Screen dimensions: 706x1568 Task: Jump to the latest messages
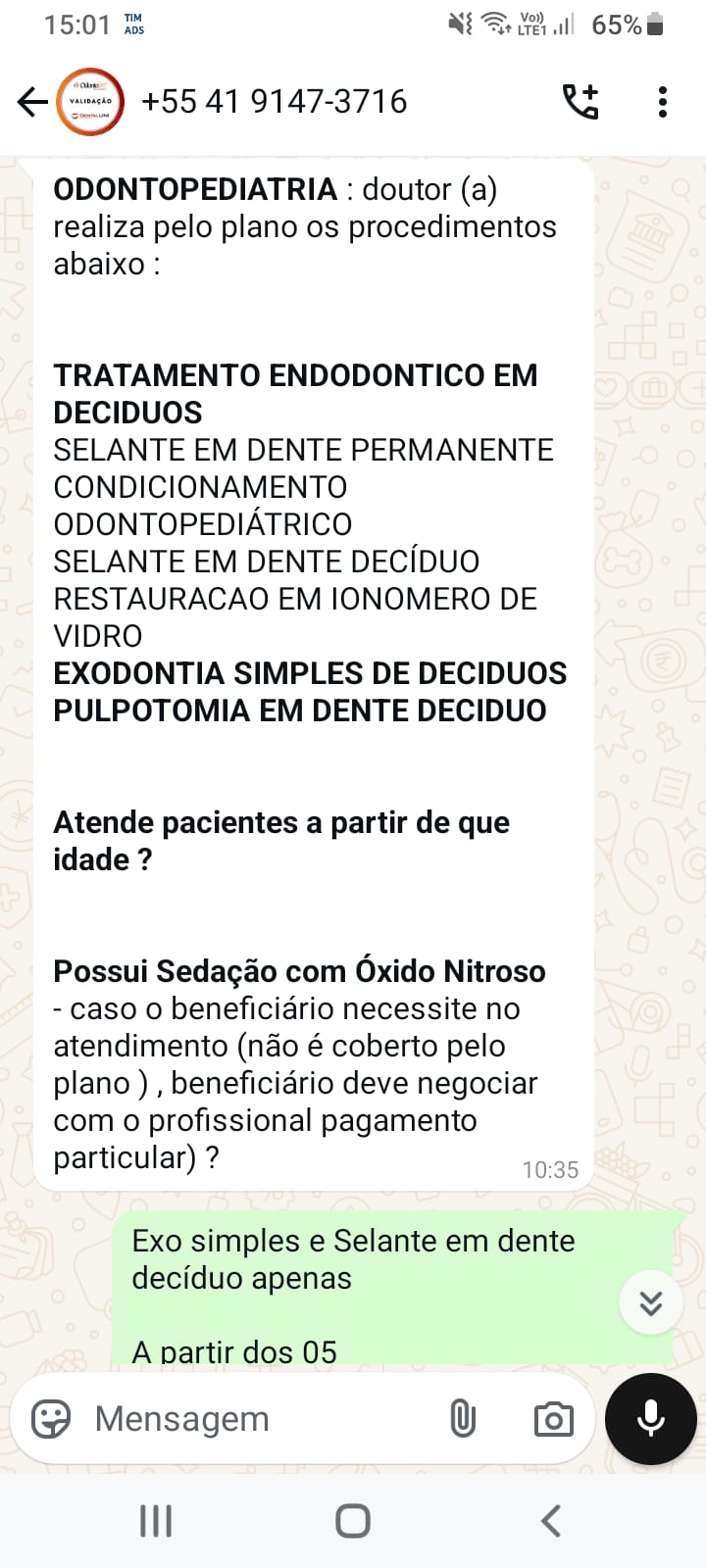coord(651,1302)
